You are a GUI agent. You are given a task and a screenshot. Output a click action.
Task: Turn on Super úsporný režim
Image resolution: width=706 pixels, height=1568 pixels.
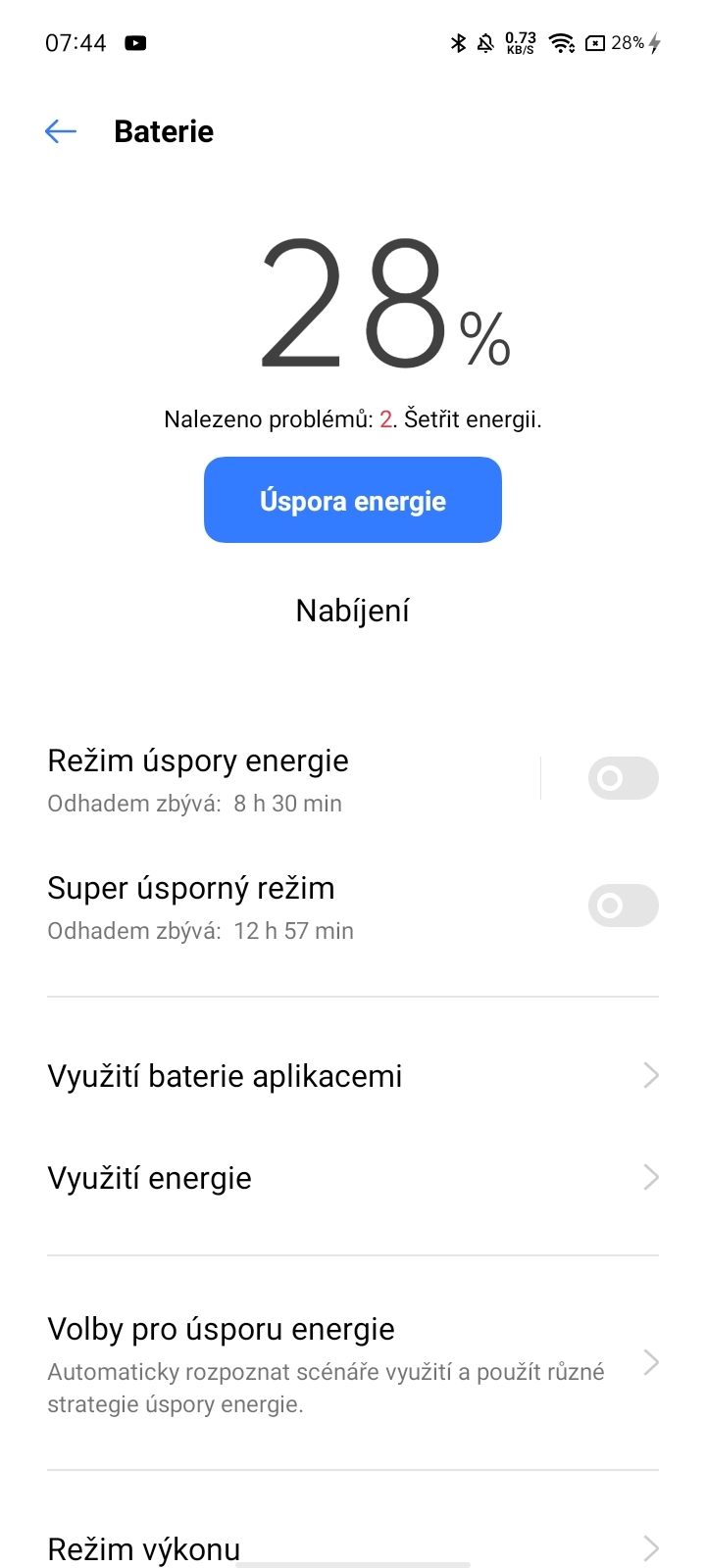tap(623, 905)
